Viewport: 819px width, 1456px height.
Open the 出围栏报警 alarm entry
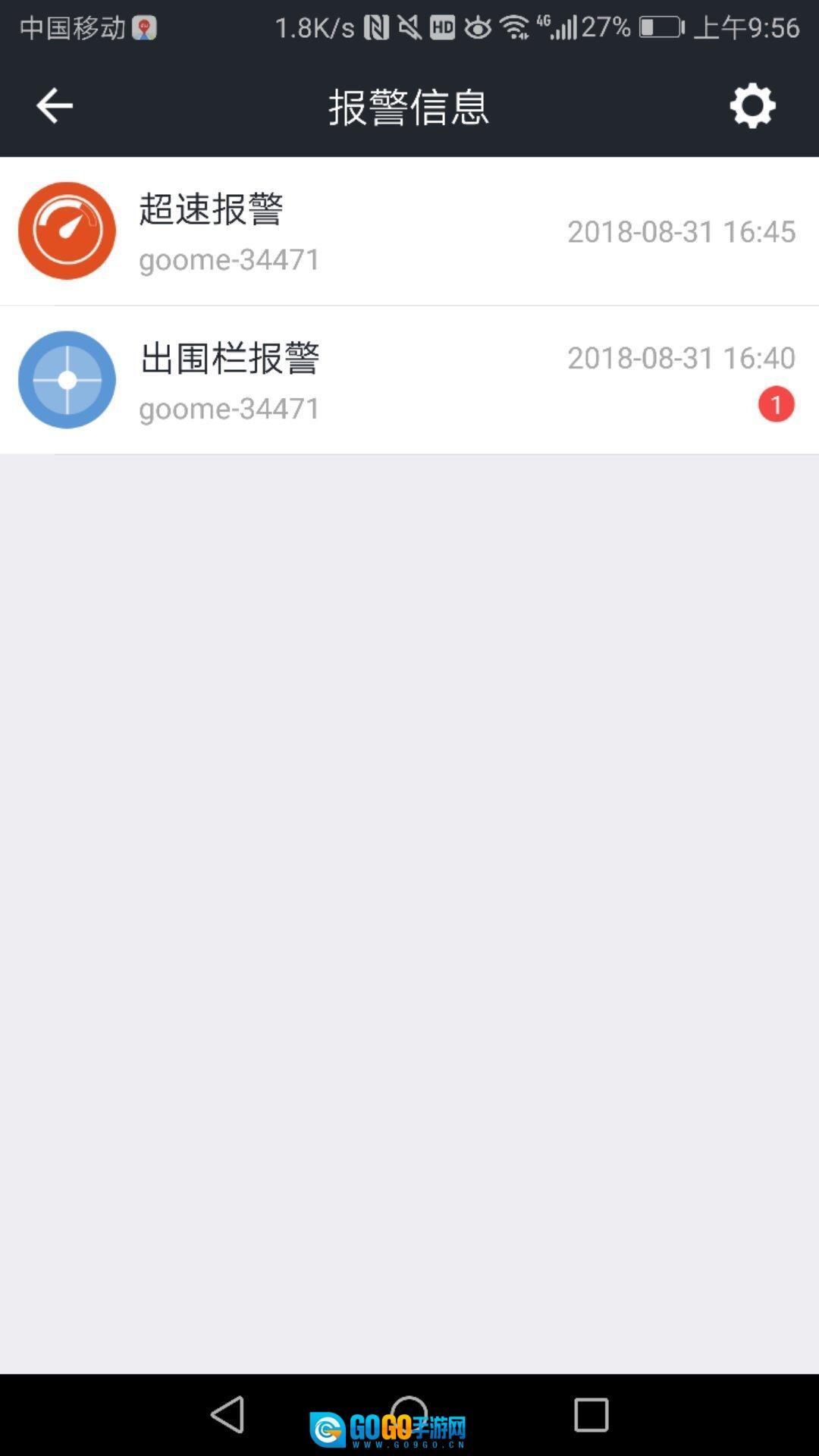(409, 380)
